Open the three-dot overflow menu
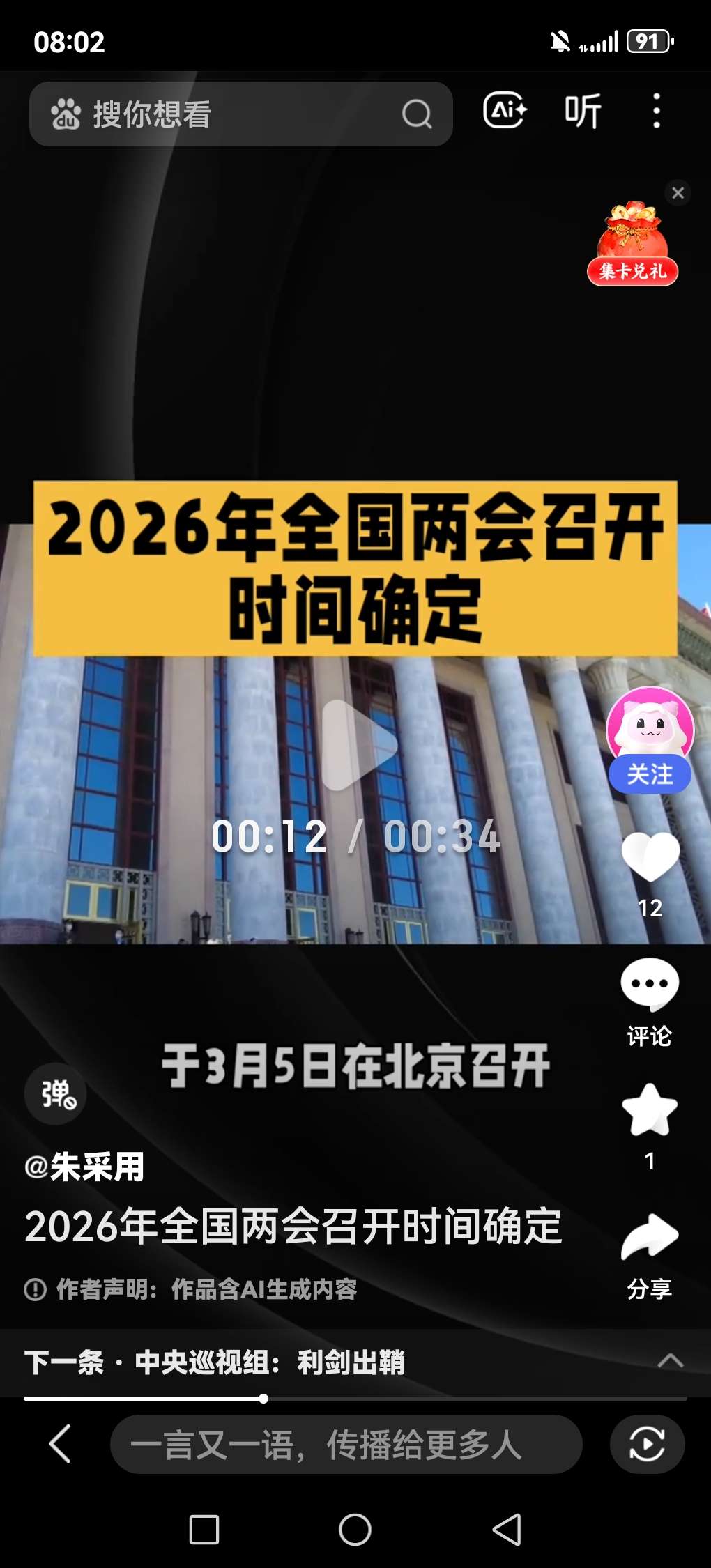711x1568 pixels. click(x=656, y=112)
